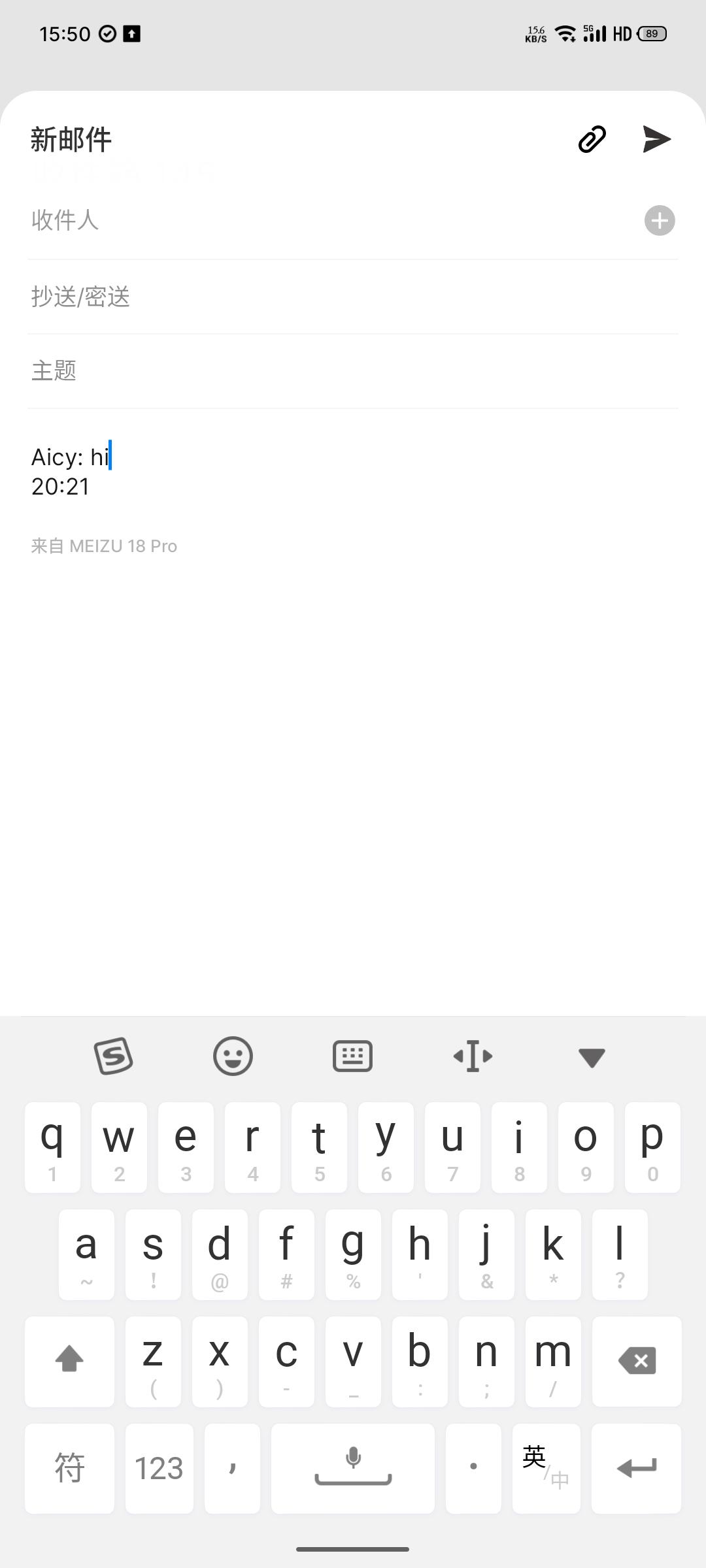Activate the cursor mover tool on keyboard

coord(473,1054)
